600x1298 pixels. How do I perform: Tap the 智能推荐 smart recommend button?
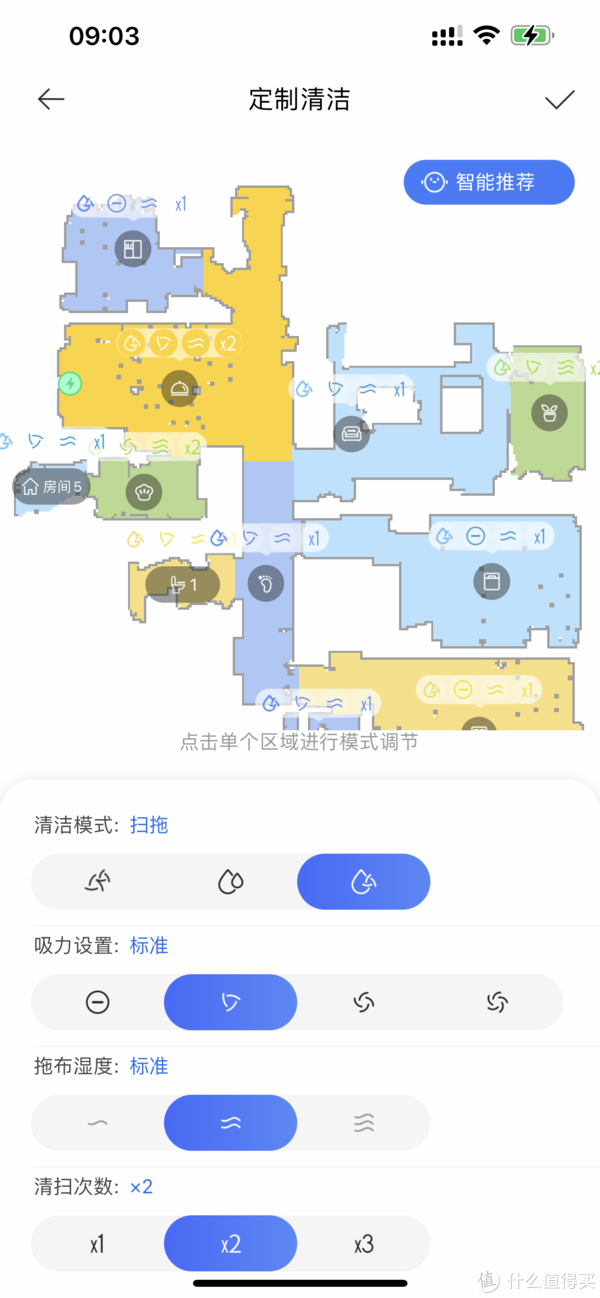(489, 182)
